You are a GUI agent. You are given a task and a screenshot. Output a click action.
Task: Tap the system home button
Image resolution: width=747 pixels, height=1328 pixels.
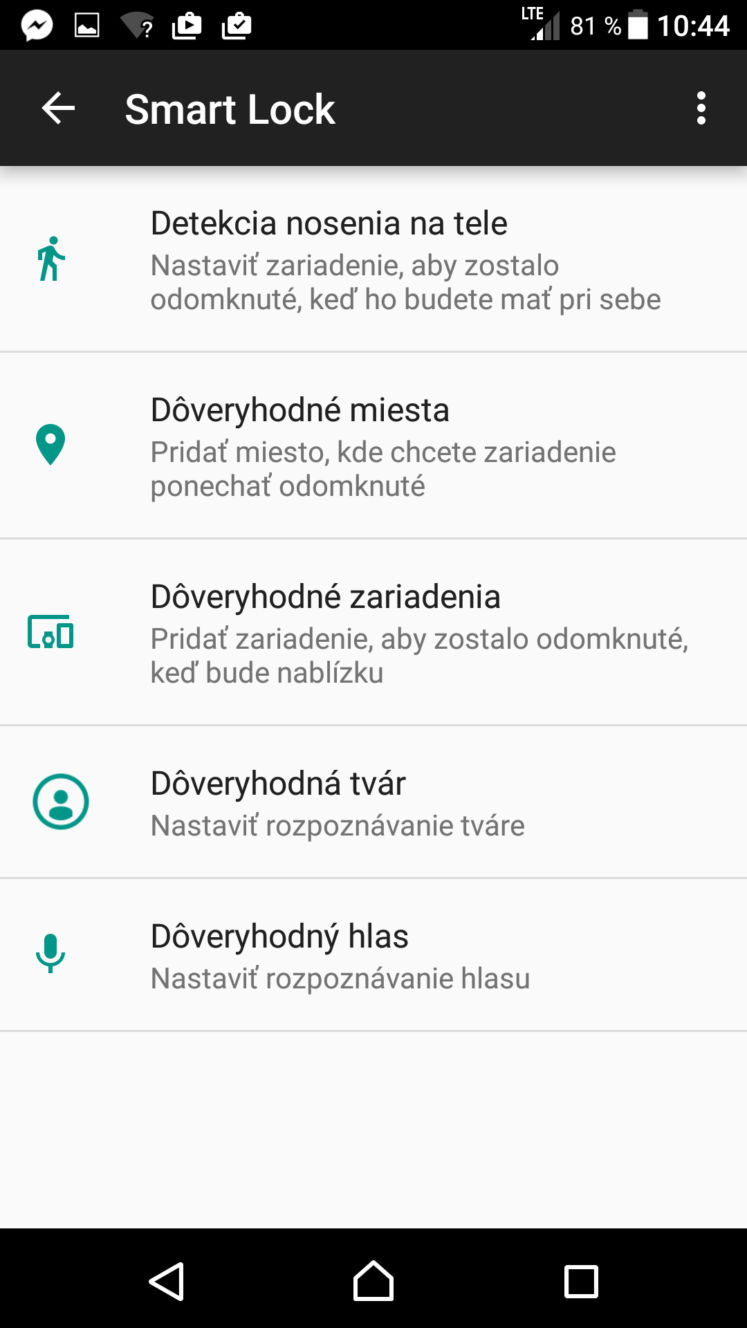(373, 1280)
